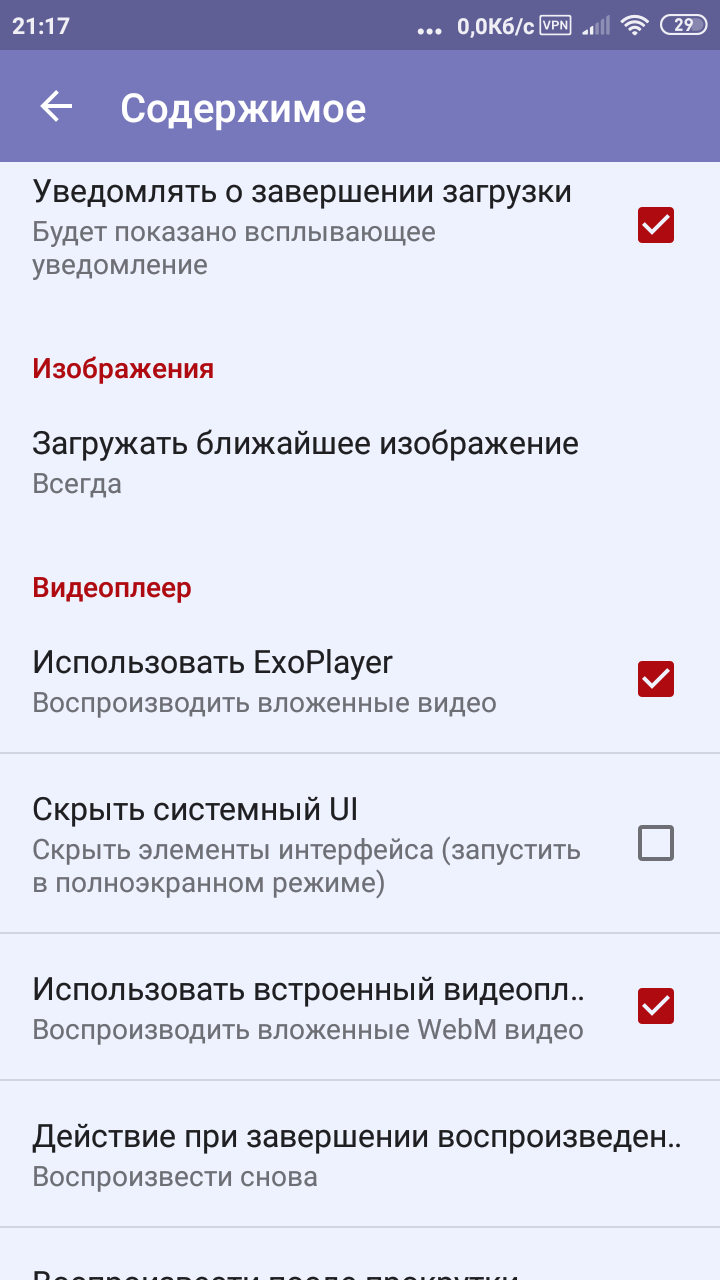720x1280 pixels.
Task: Uncheck Использовать ExoPlayer checkbox
Action: tap(656, 679)
